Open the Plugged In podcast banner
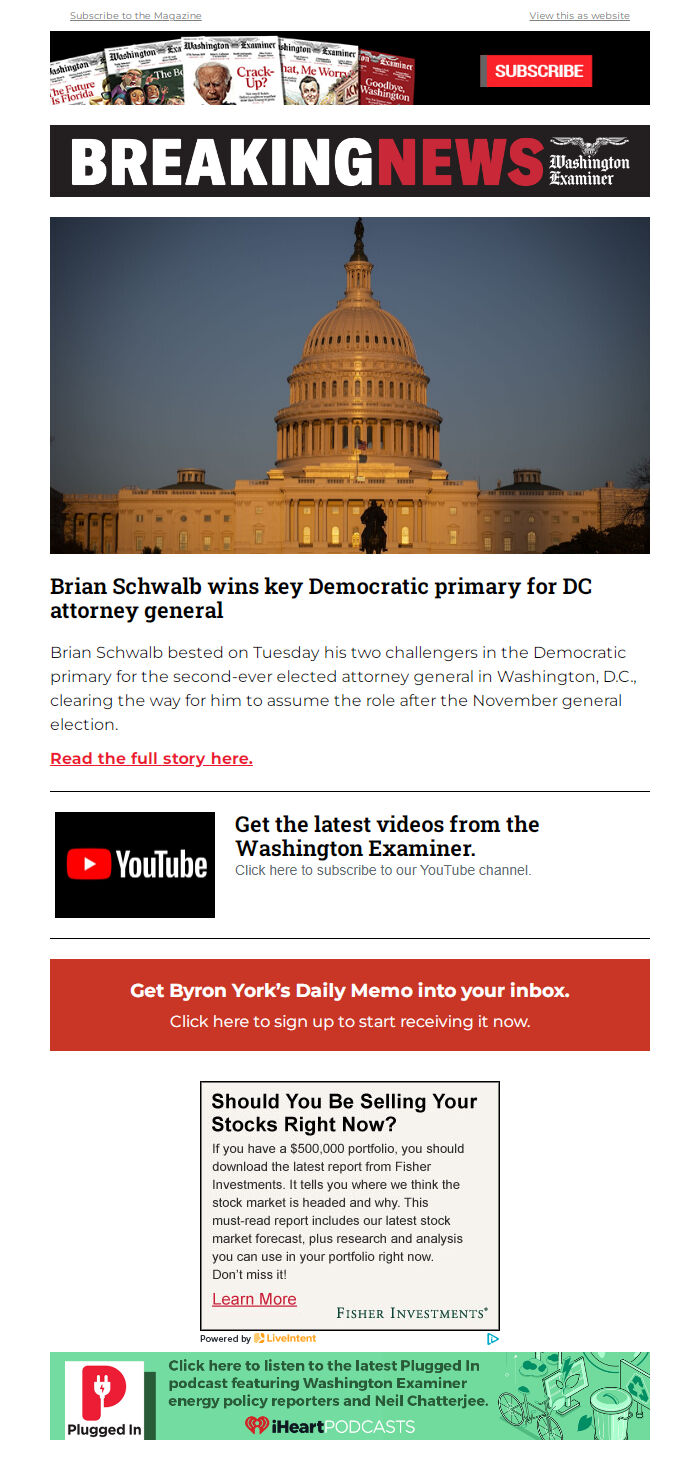Image resolution: width=700 pixels, height=1464 pixels. [350, 1396]
